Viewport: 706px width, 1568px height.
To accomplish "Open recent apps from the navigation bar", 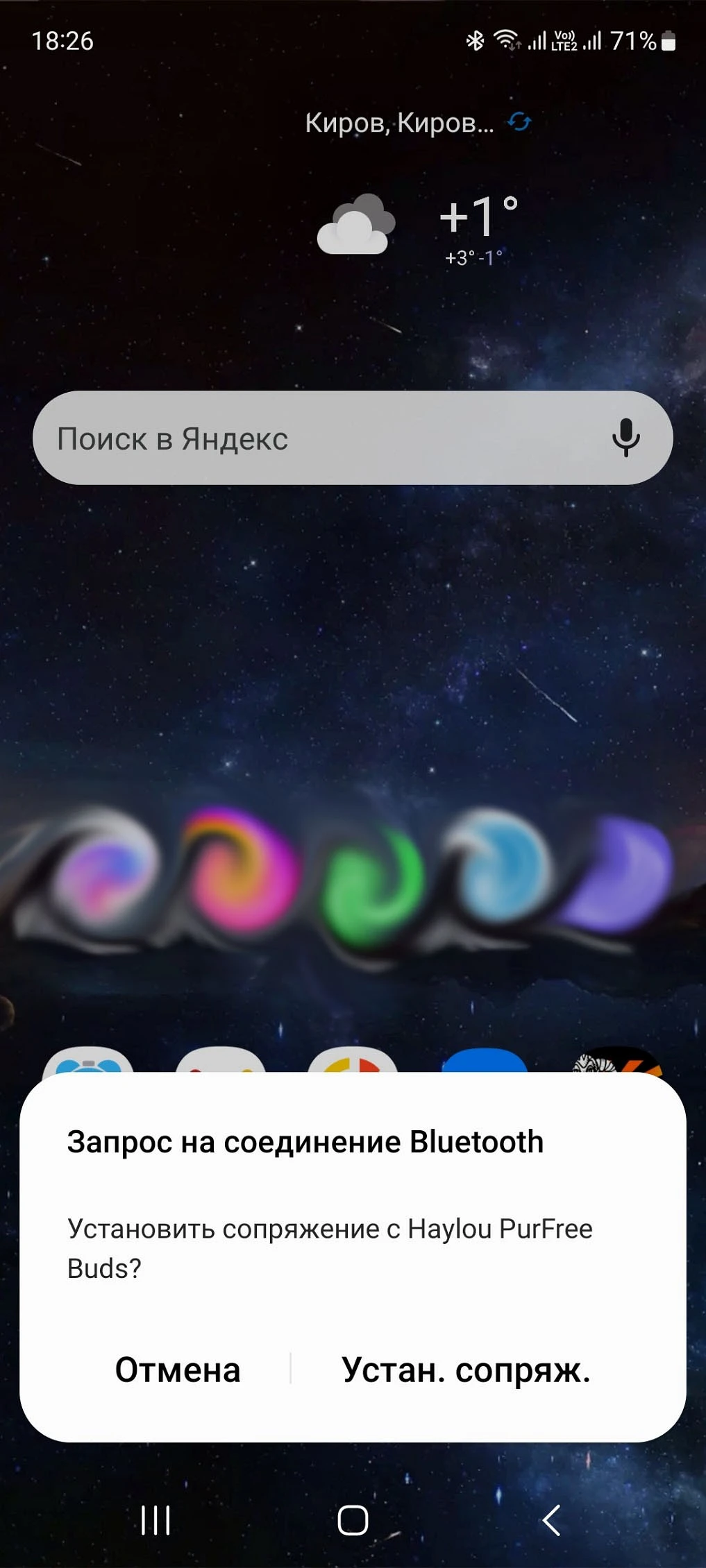I will click(x=156, y=1521).
